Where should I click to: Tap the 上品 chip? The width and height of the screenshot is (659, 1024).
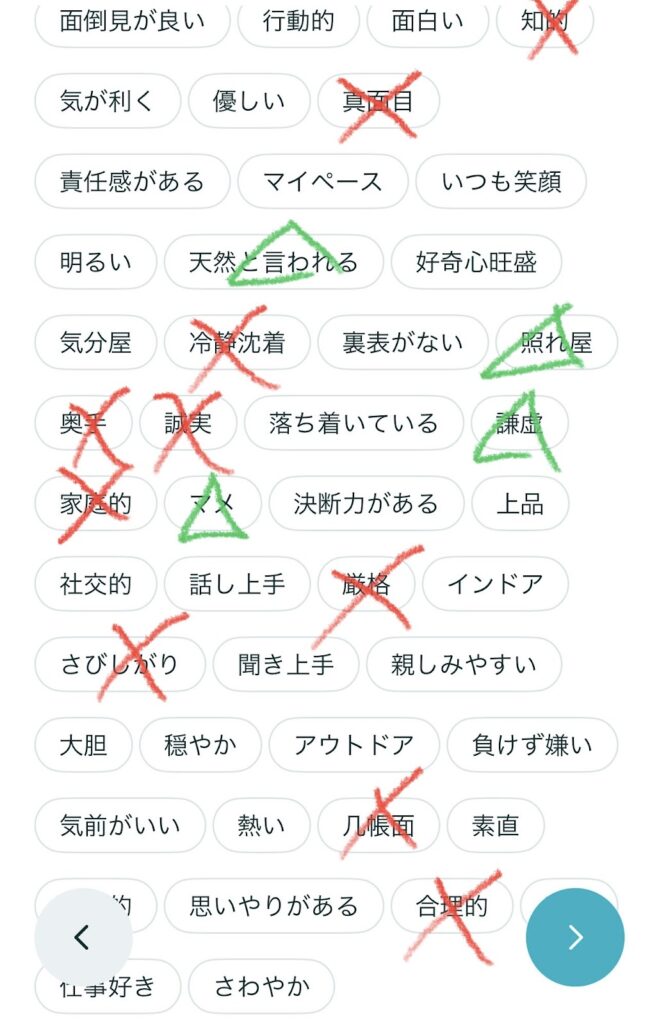point(520,503)
